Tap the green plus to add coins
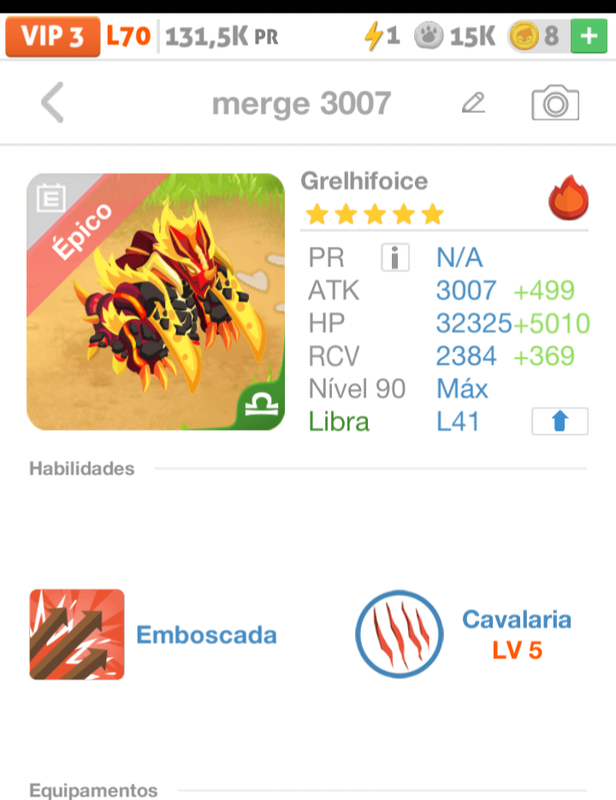616x800 pixels. pos(587,38)
